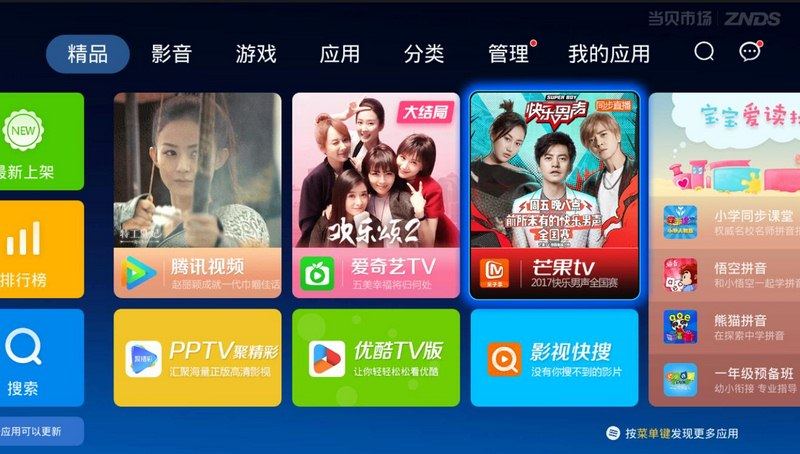
Task: Open 小学同步课堂 in the list
Action: (x=730, y=223)
